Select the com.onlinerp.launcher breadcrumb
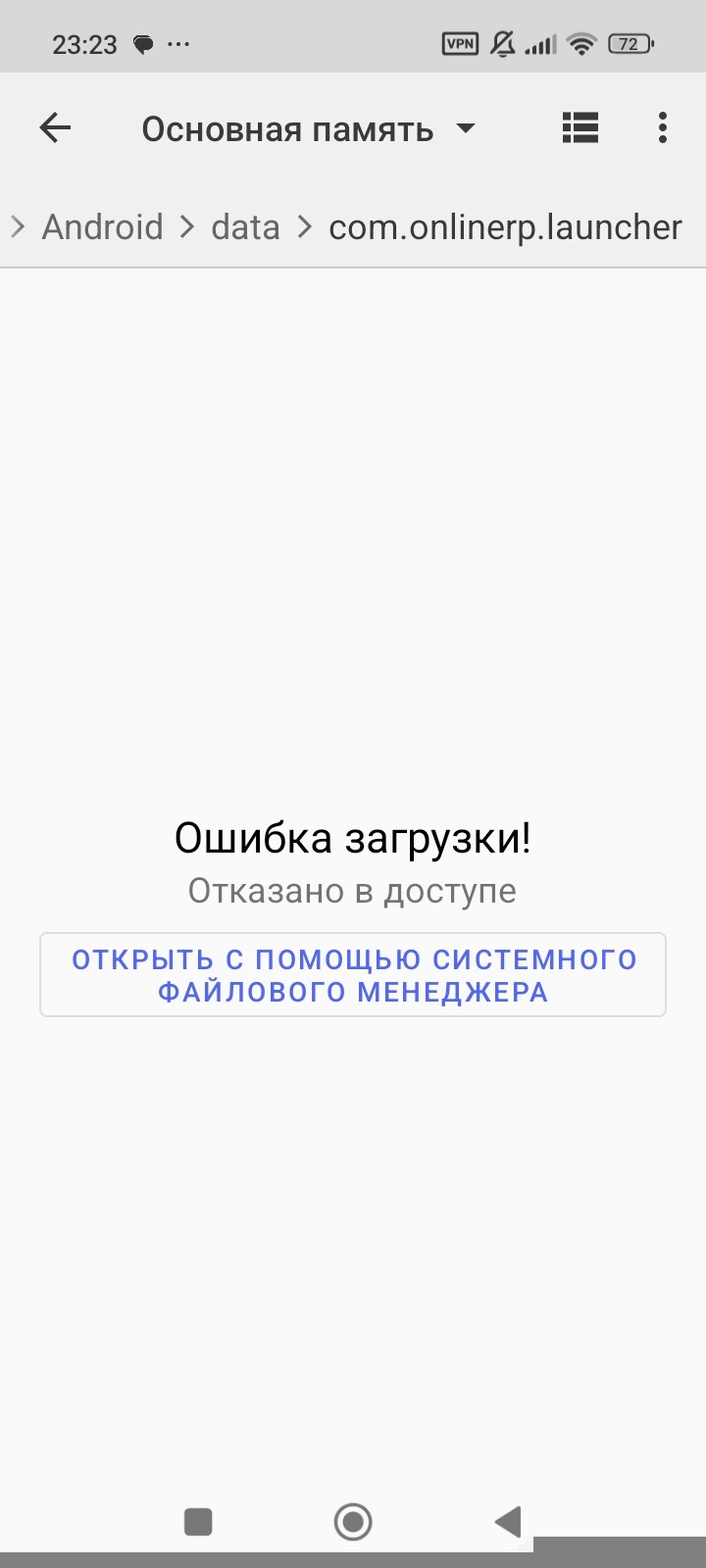The width and height of the screenshot is (706, 1568). pos(505,227)
